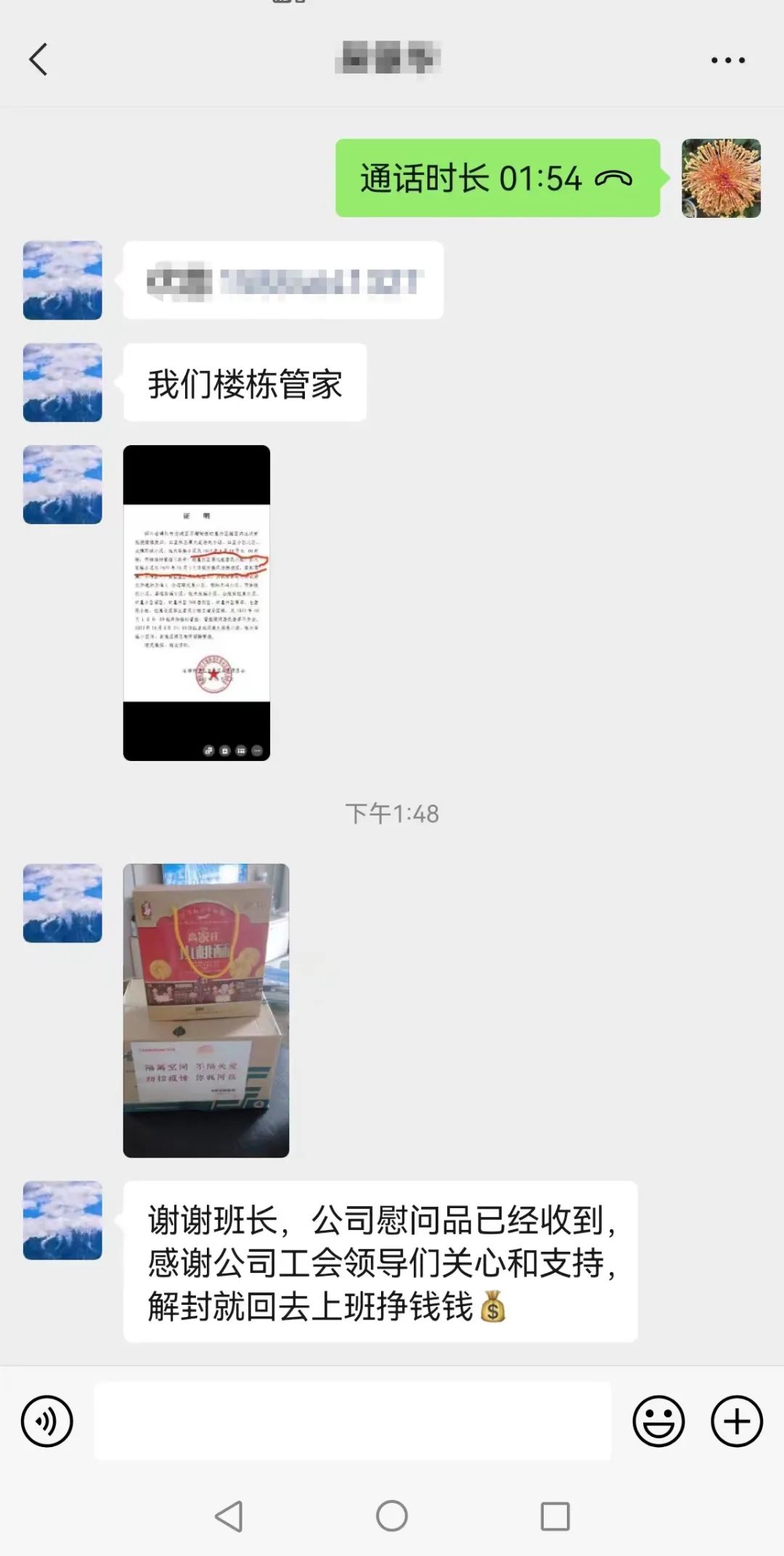Go back to the chat list
Viewport: 784px width, 1556px height.
pyautogui.click(x=38, y=60)
